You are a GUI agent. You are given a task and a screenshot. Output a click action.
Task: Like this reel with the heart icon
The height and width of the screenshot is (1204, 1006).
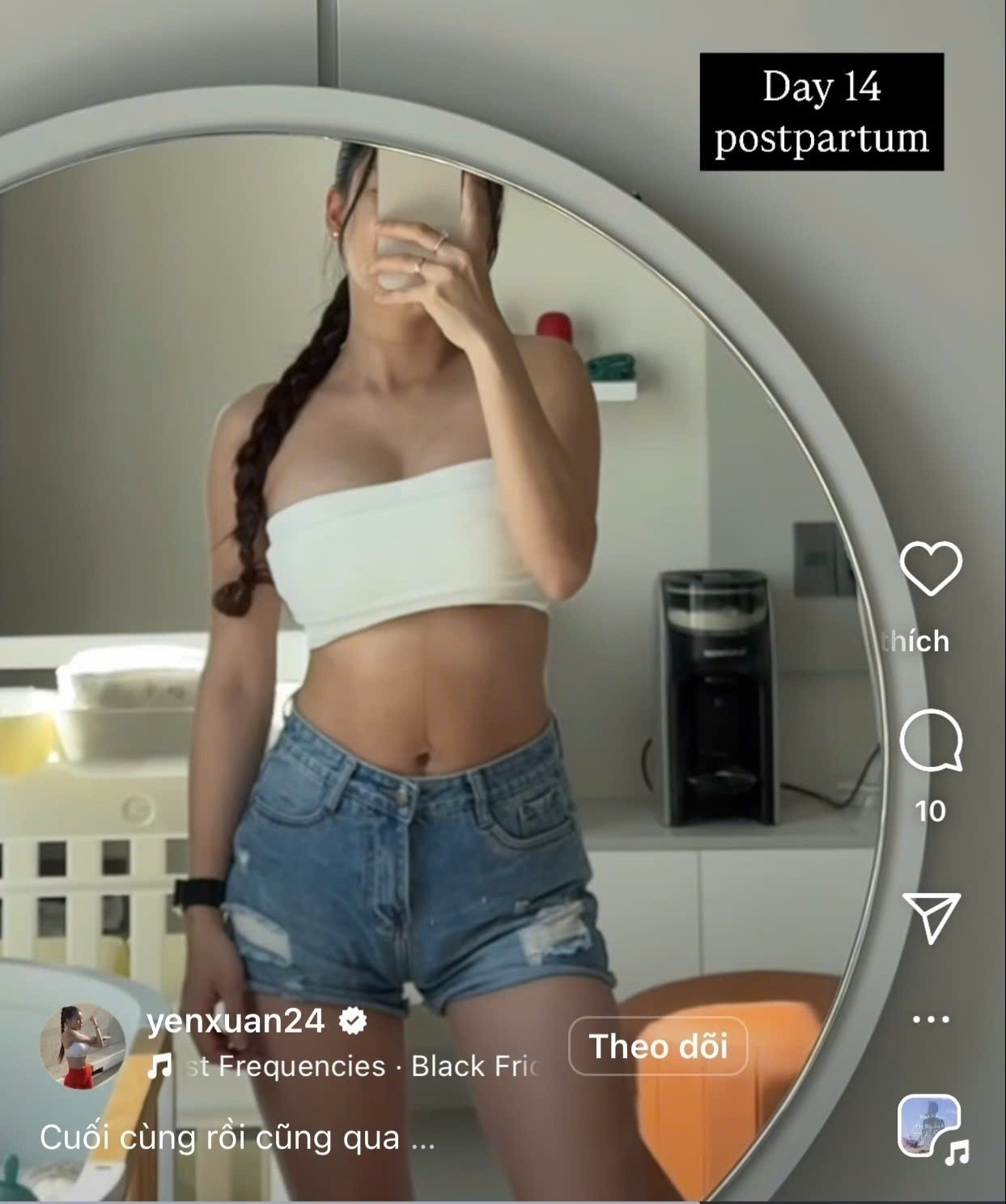(931, 569)
